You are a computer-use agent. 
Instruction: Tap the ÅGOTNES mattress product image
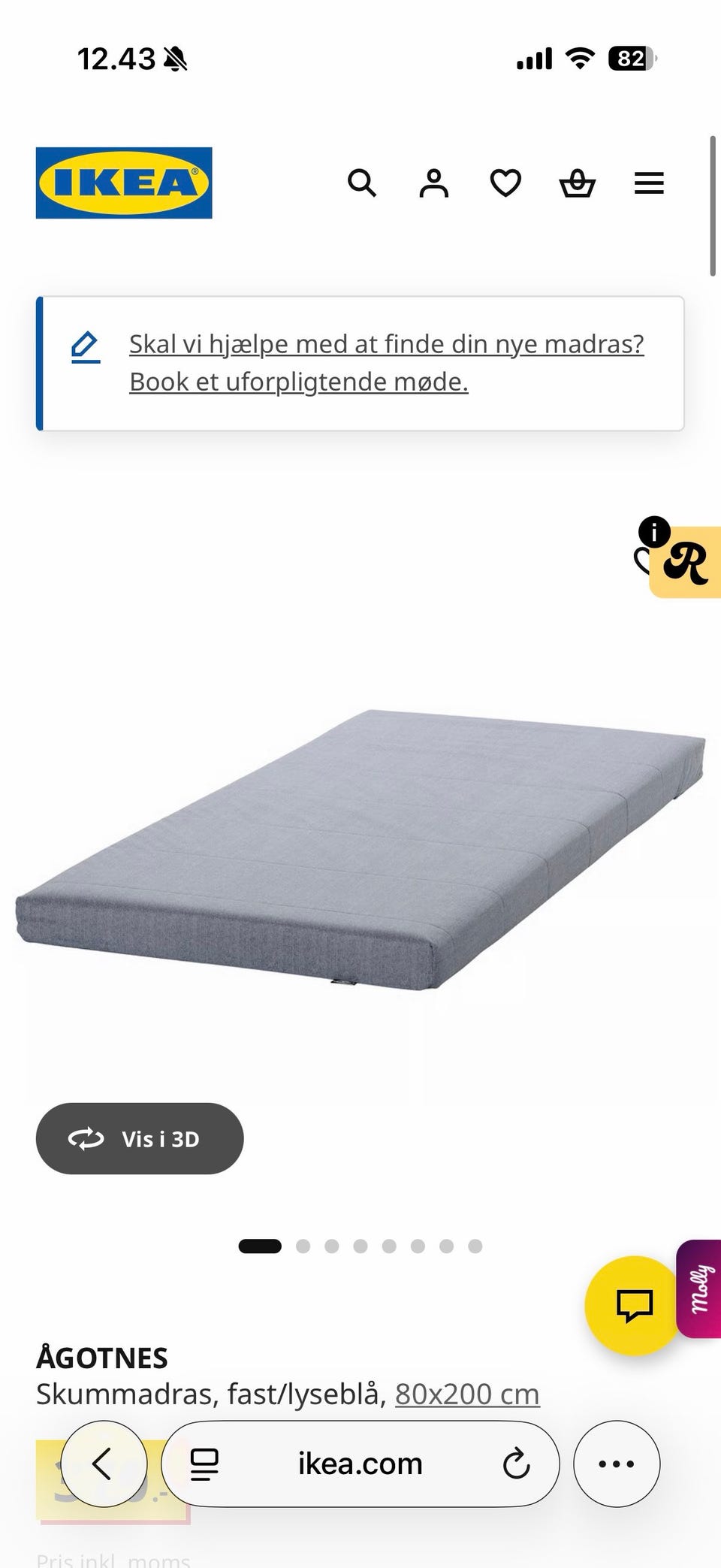[x=360, y=849]
